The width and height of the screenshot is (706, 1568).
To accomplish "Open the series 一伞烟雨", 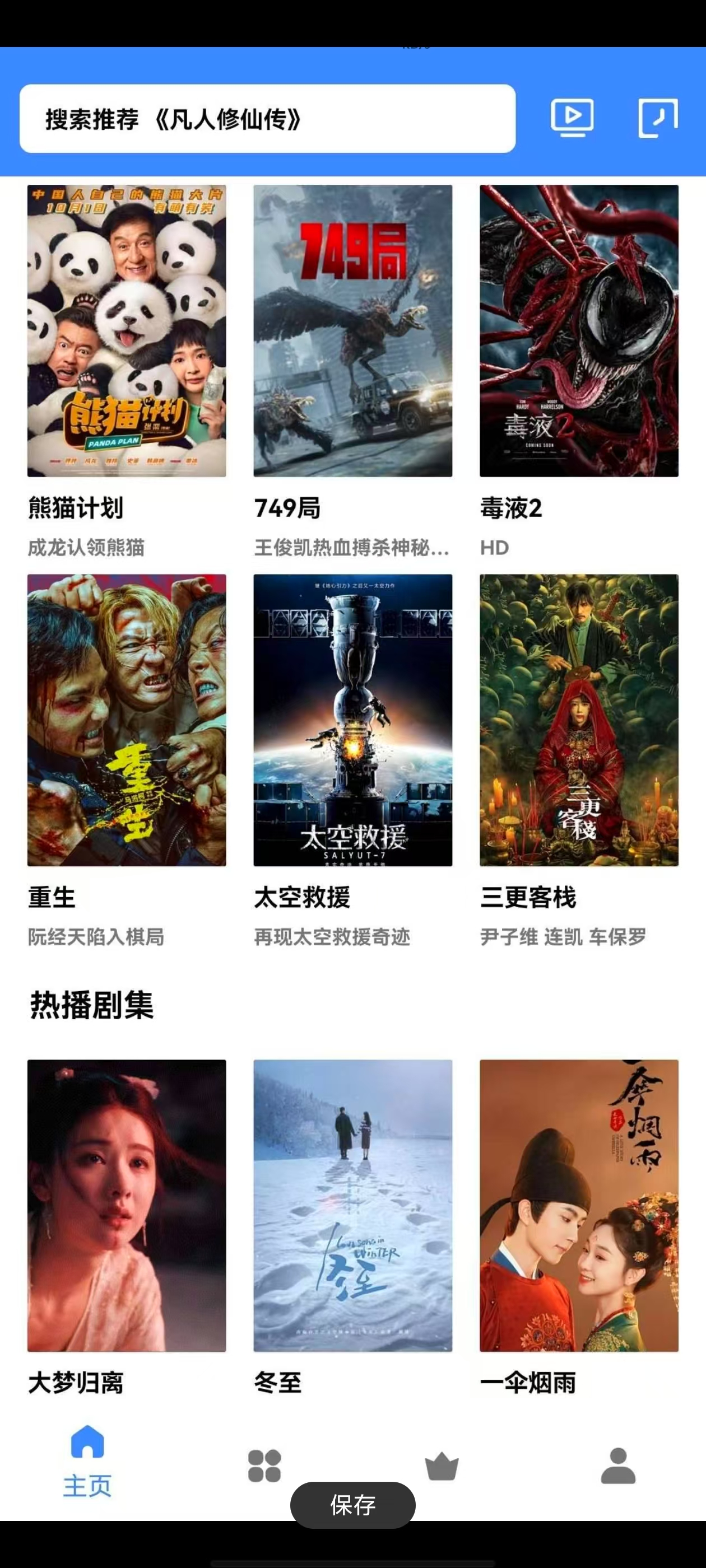I will pos(579,1205).
